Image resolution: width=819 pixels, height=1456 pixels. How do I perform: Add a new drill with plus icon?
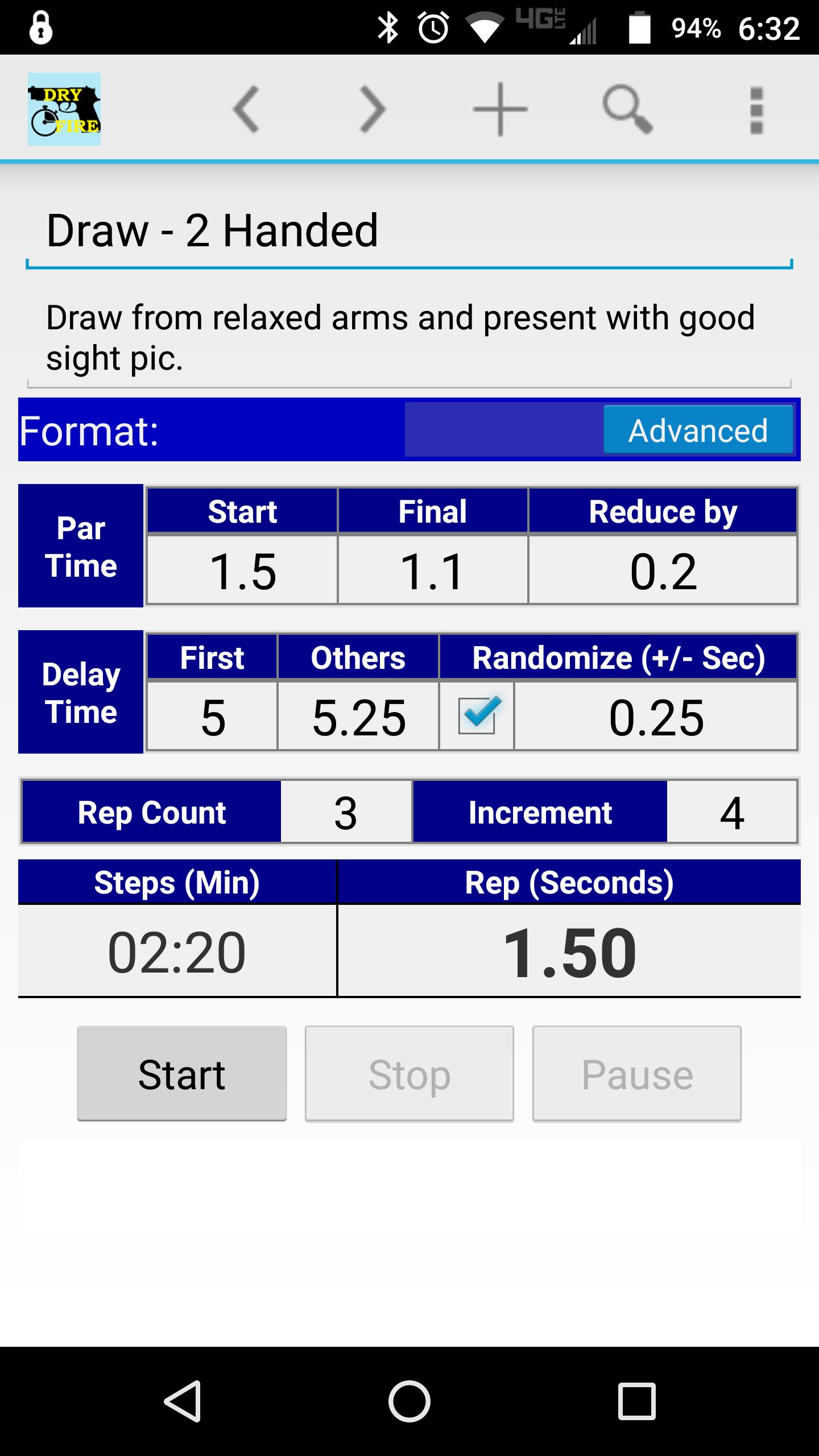click(x=498, y=109)
